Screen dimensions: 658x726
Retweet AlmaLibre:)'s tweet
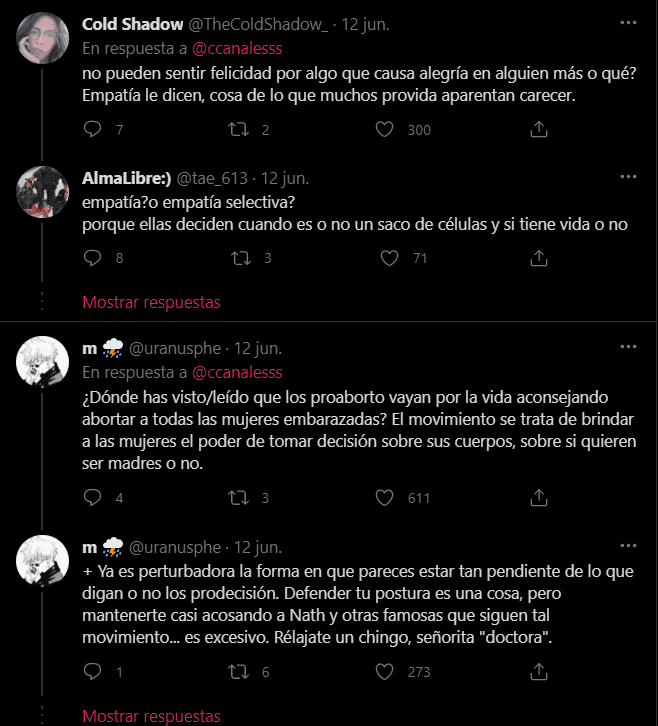click(241, 258)
